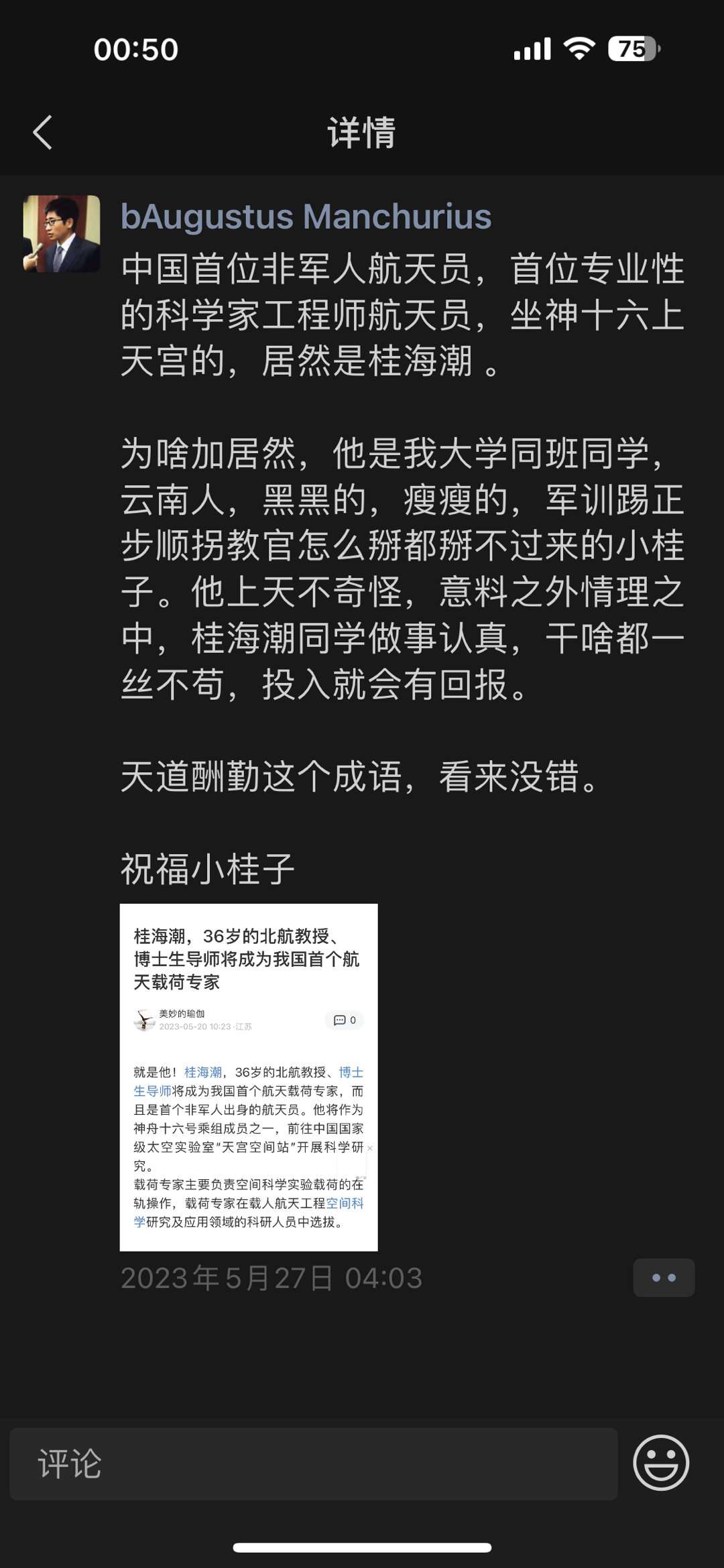Open the emoji picker smiley icon
The width and height of the screenshot is (724, 1568).
661,1463
